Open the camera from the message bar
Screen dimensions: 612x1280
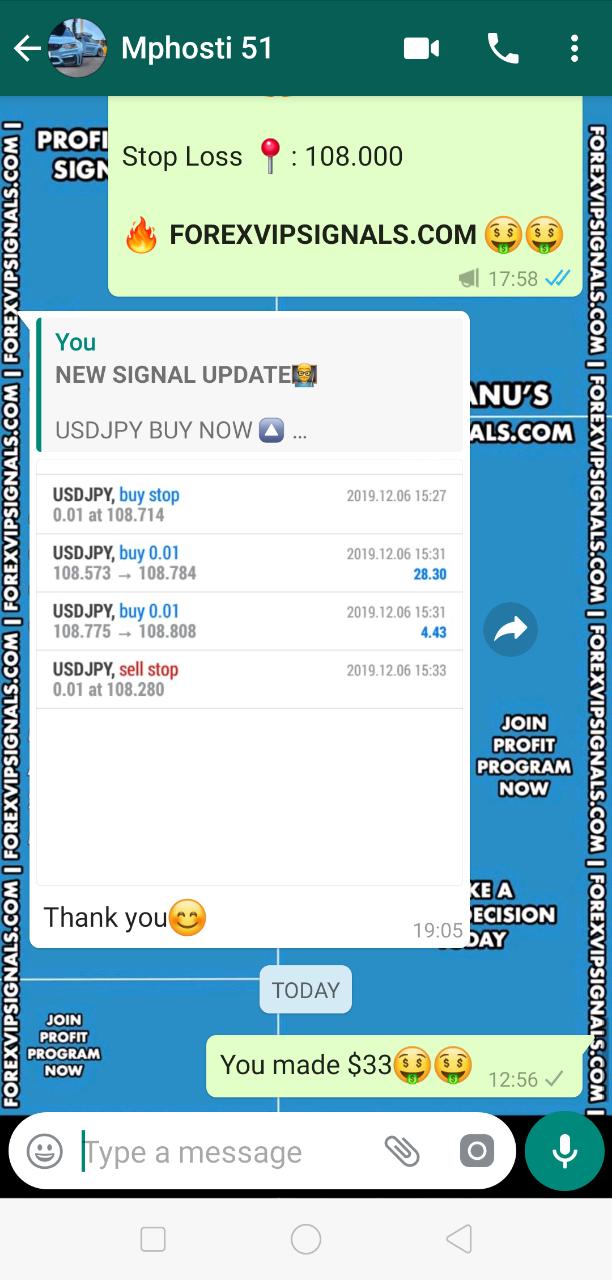pyautogui.click(x=477, y=1151)
